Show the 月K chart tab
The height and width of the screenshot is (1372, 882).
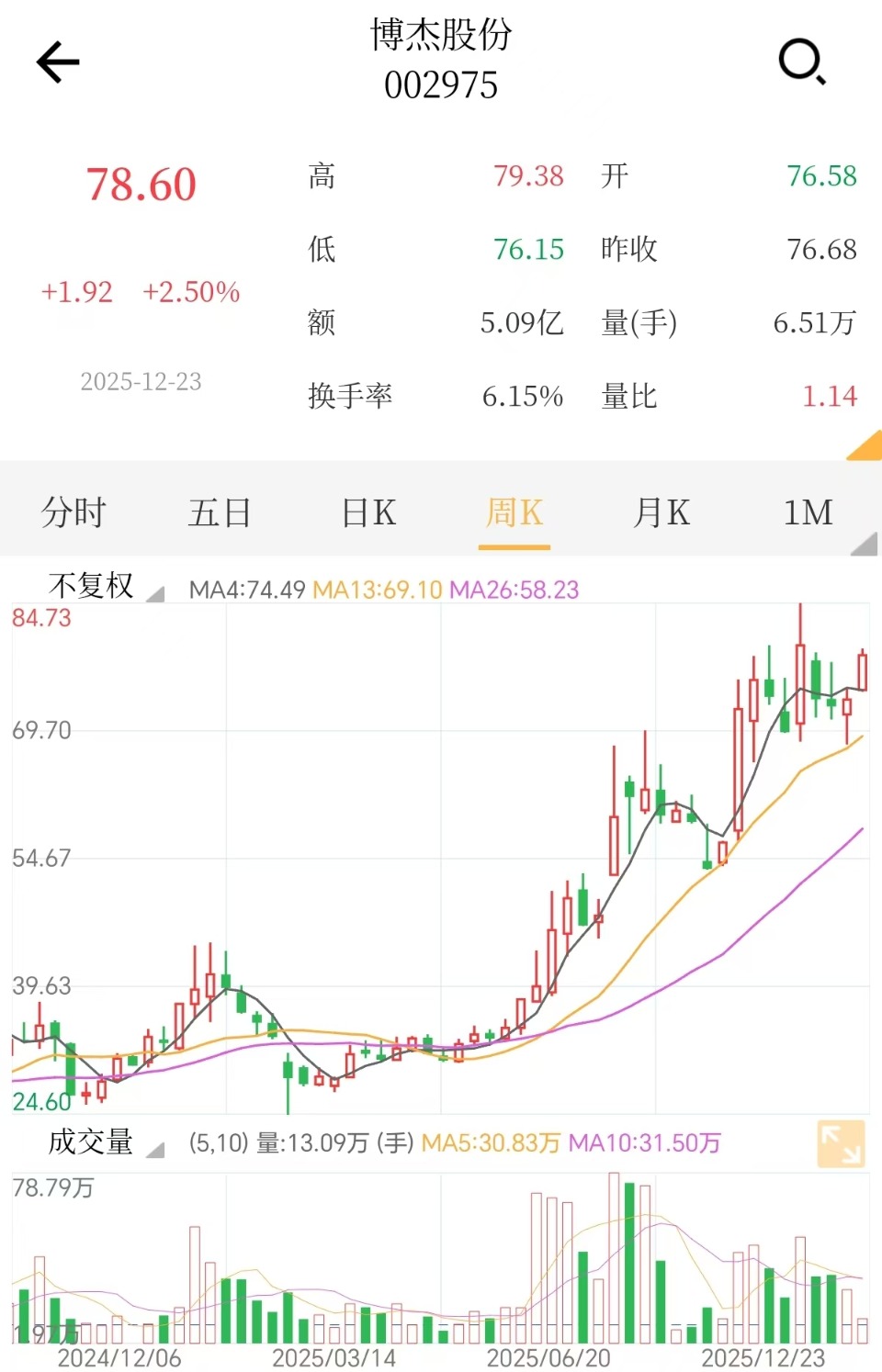[x=661, y=512]
